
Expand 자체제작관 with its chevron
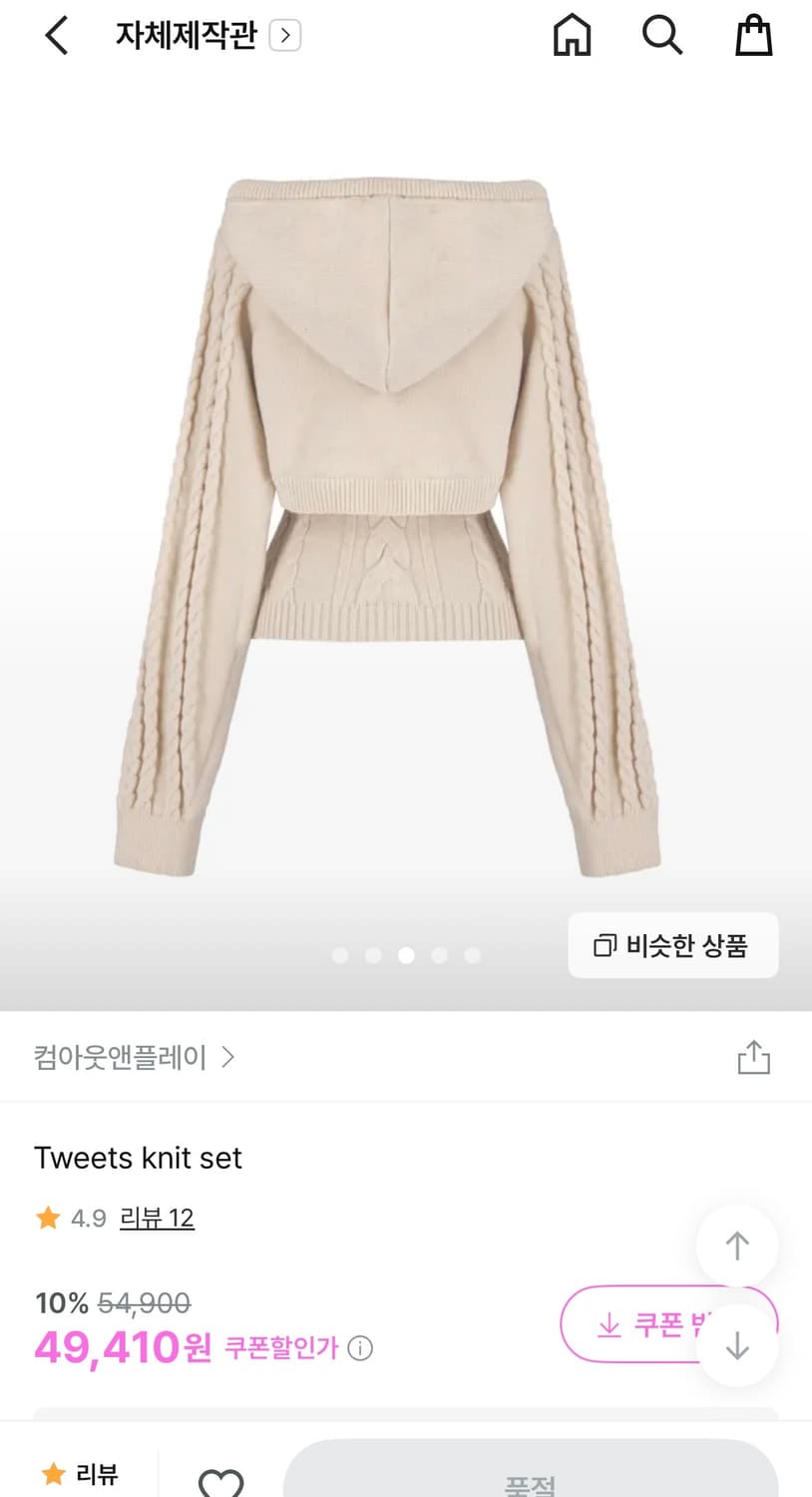285,34
